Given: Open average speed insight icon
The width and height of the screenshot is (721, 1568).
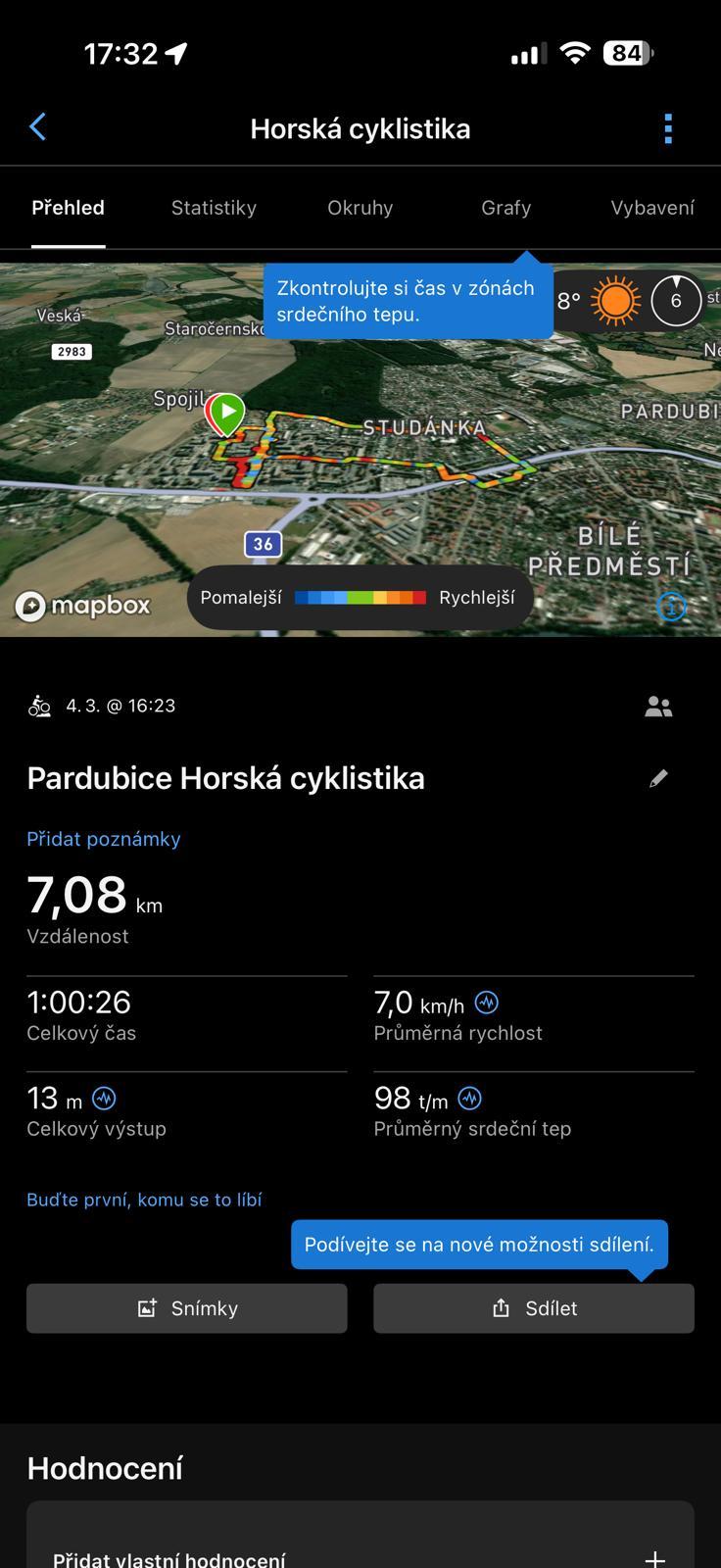Looking at the screenshot, I should [486, 1003].
